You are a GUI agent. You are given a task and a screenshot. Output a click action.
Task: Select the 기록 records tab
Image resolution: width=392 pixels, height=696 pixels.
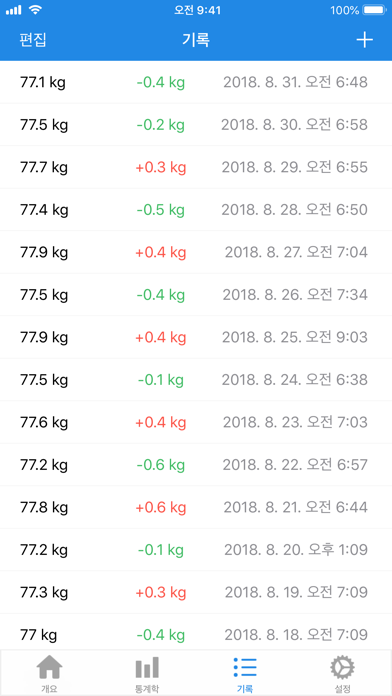(245, 674)
